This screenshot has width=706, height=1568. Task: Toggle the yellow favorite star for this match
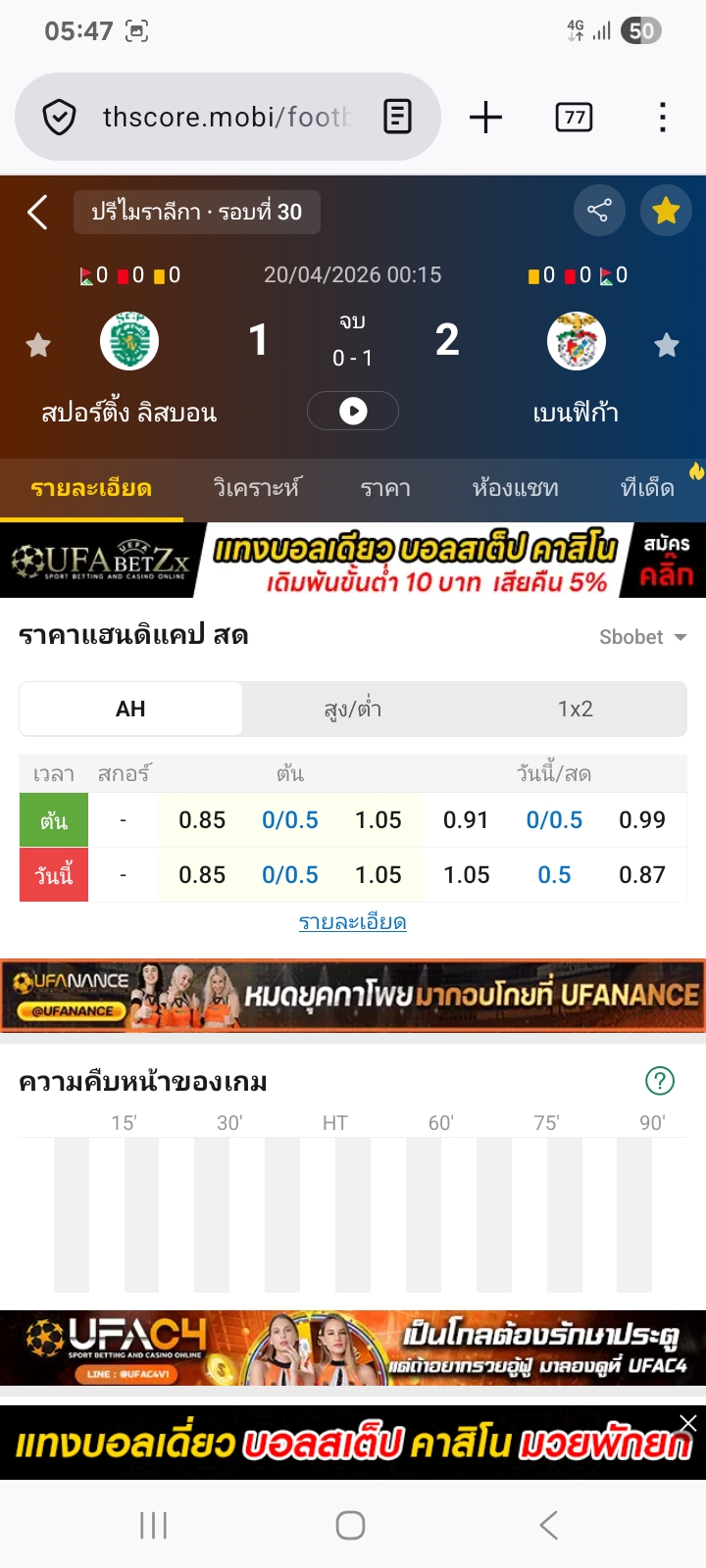coord(666,211)
